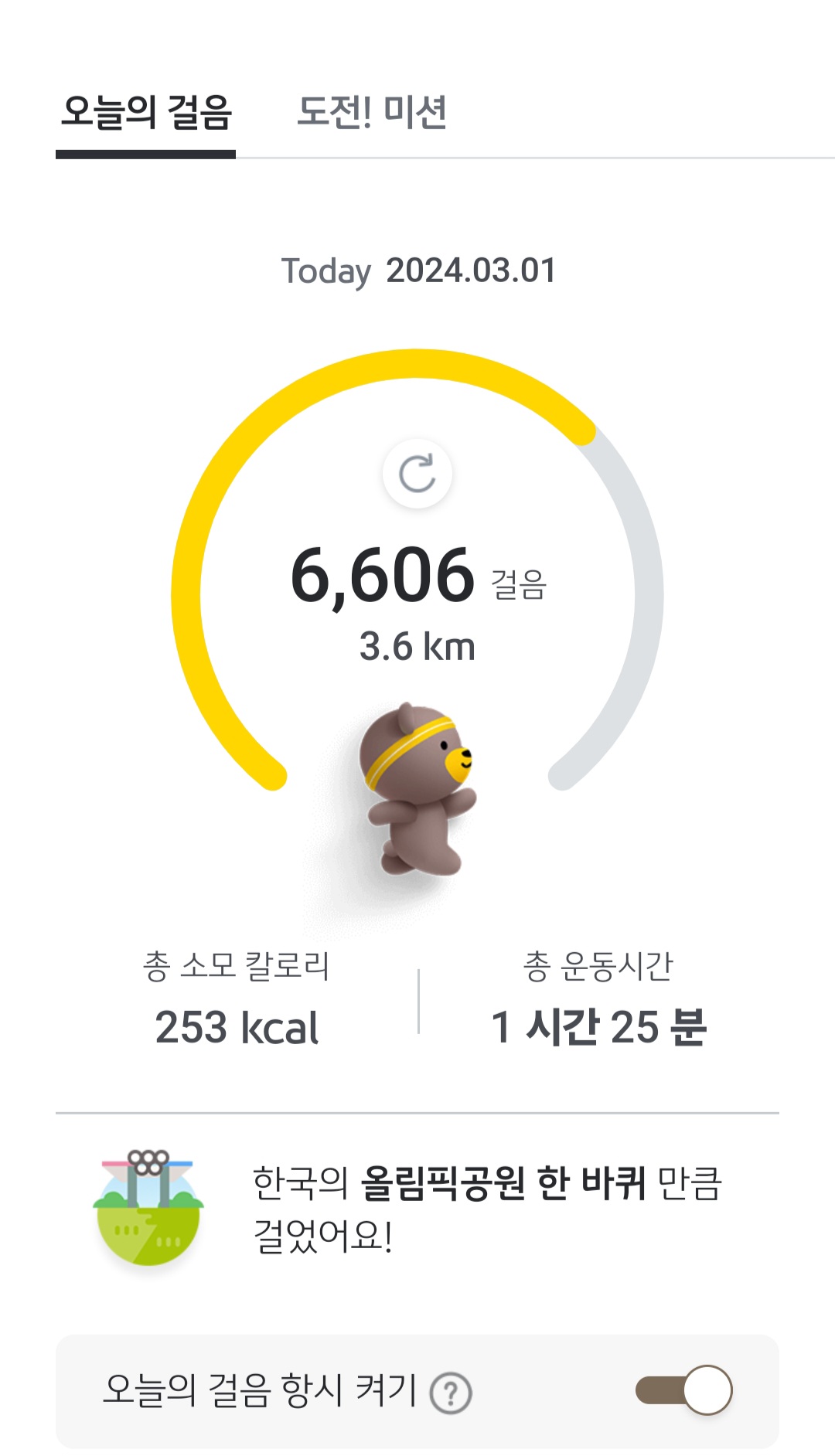Screen dimensions: 835x1456
Task: Open help for 오늘의 걸음 항시 켜기
Action: click(x=451, y=1393)
